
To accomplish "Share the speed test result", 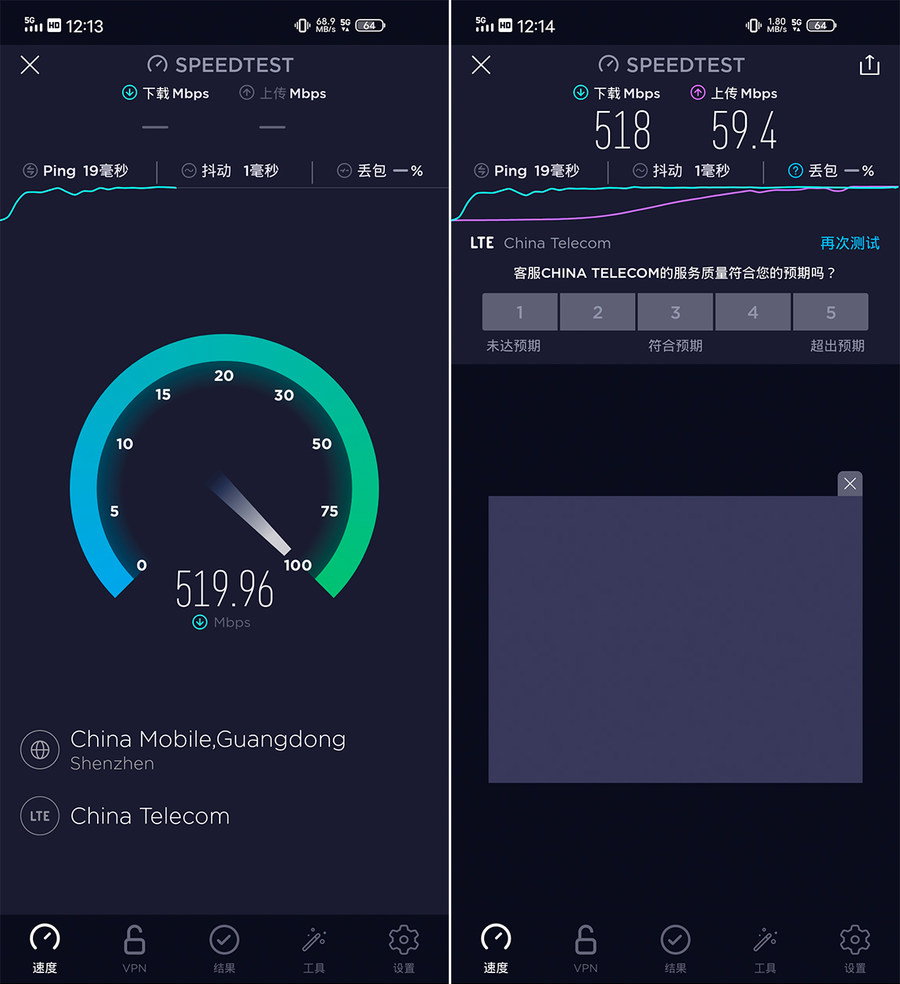I will point(869,65).
